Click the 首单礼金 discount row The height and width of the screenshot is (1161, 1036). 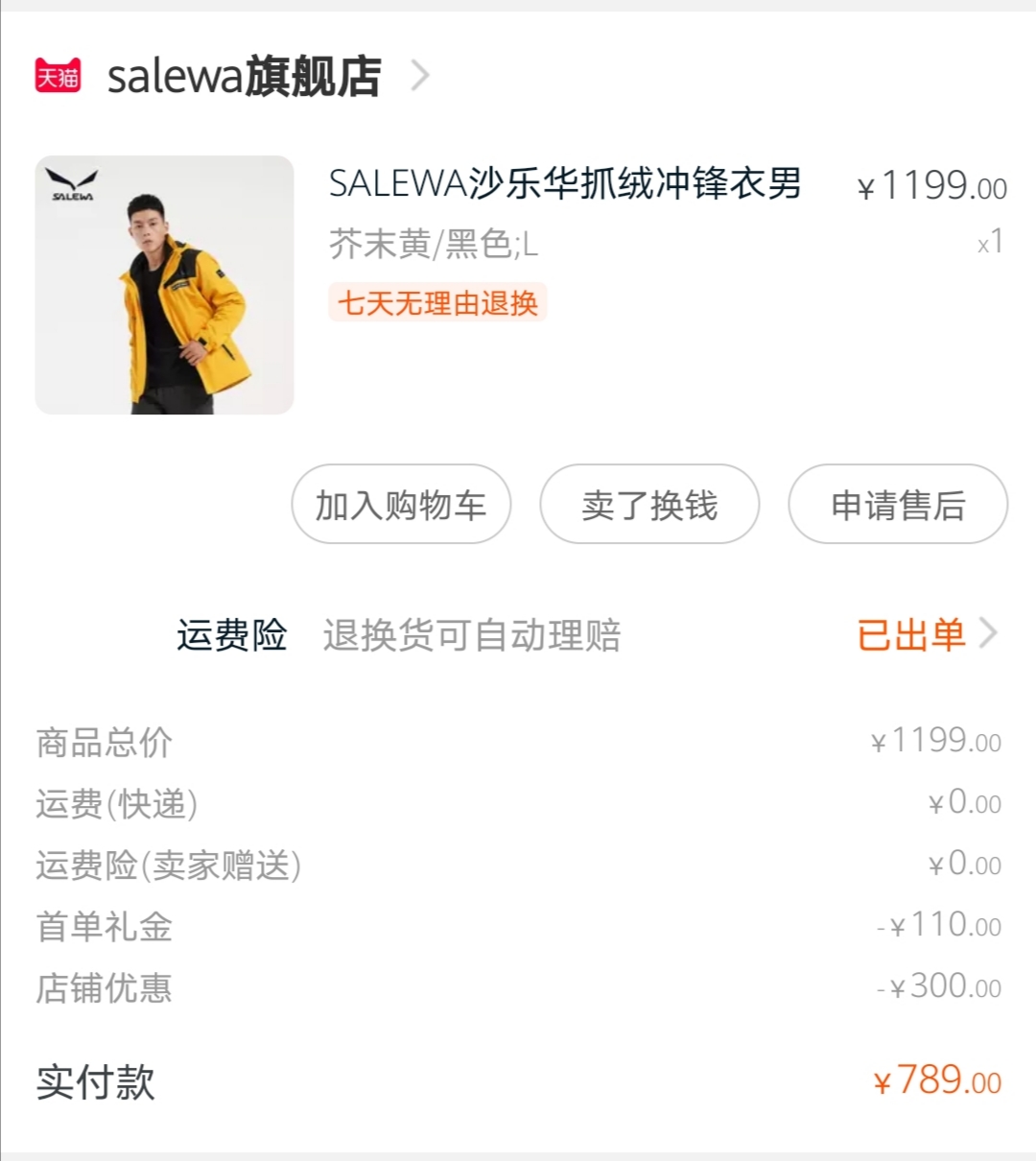(104, 926)
